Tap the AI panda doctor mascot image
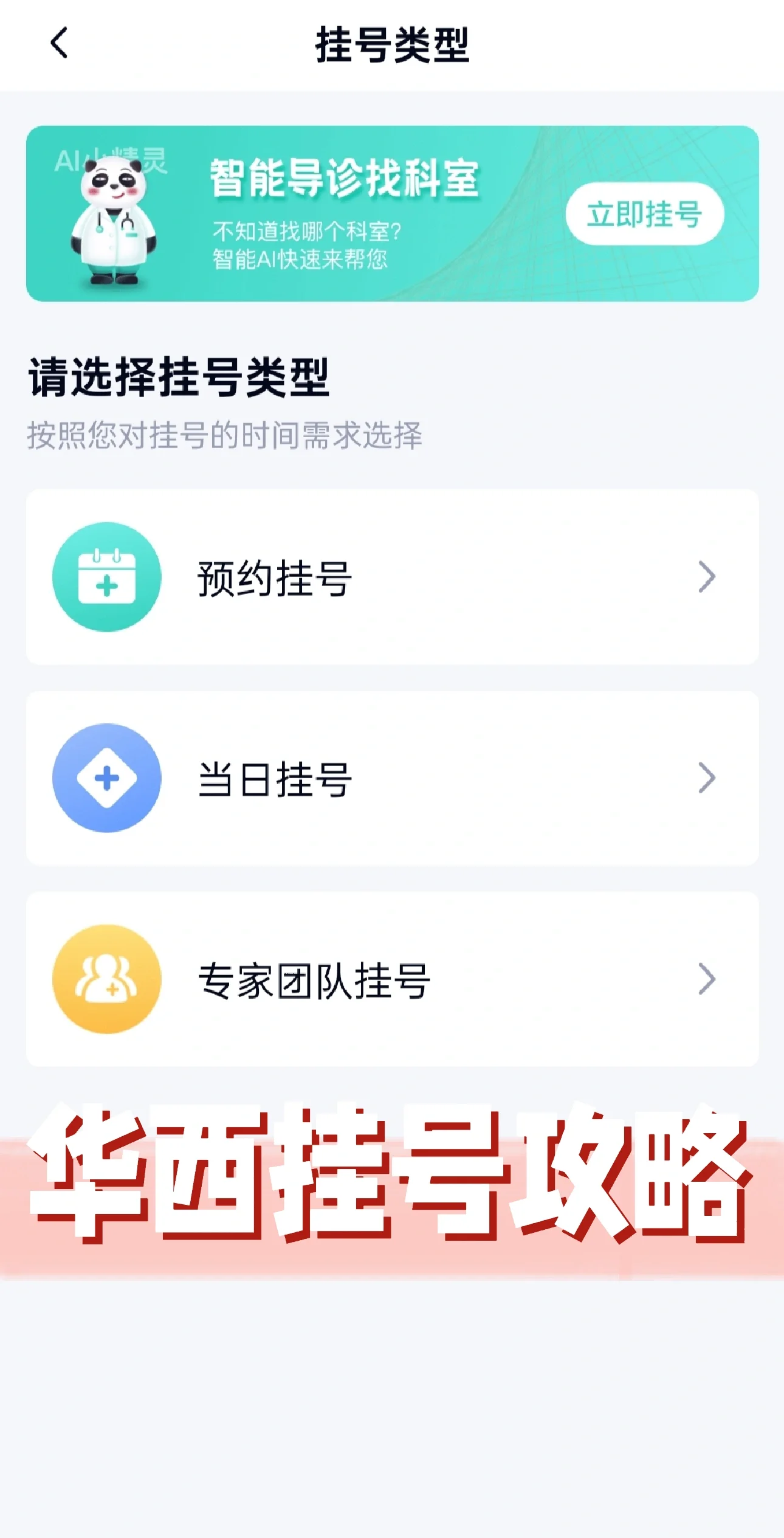Screen dimensions: 784x1538 coord(112,219)
